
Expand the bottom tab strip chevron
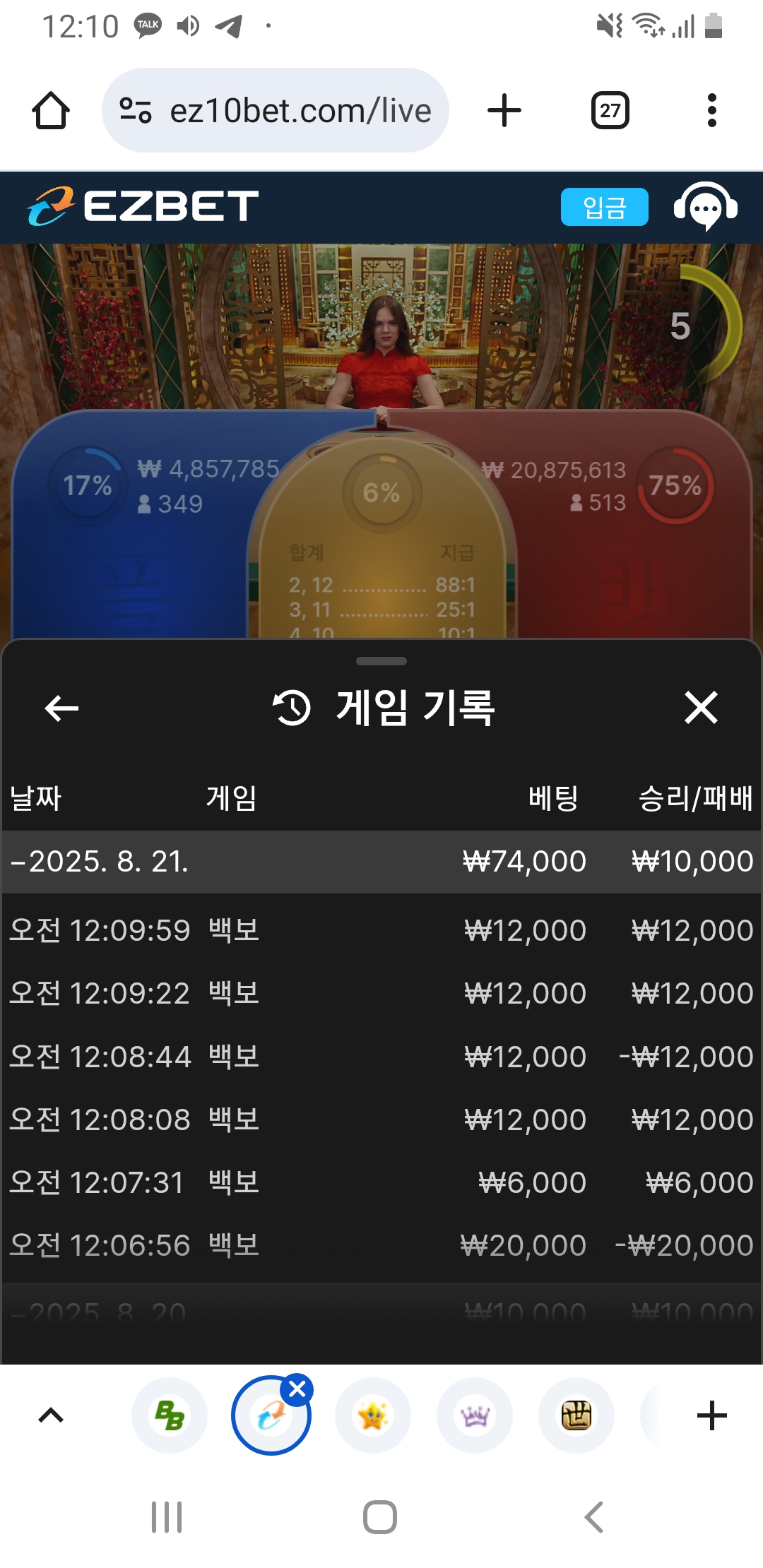[51, 1415]
